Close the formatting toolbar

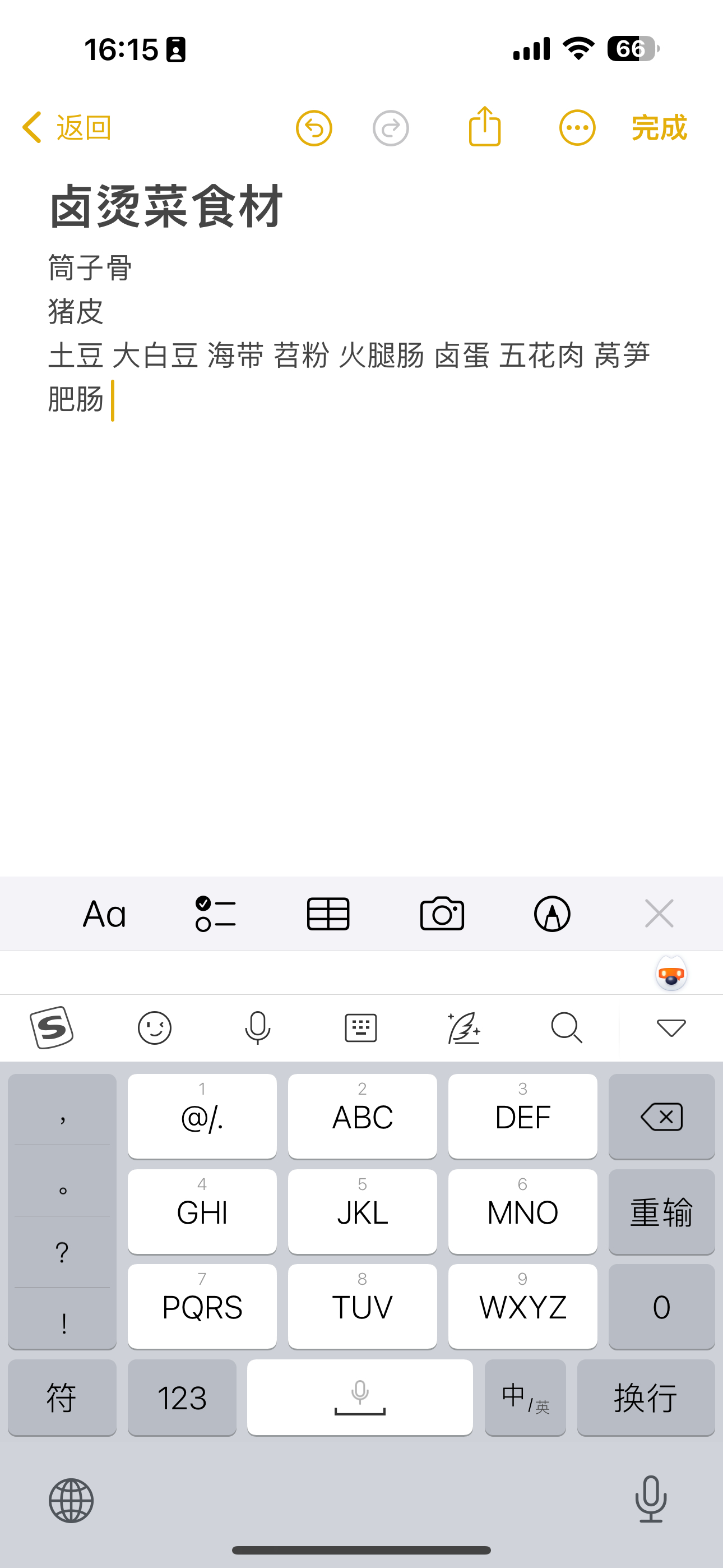coord(659,914)
